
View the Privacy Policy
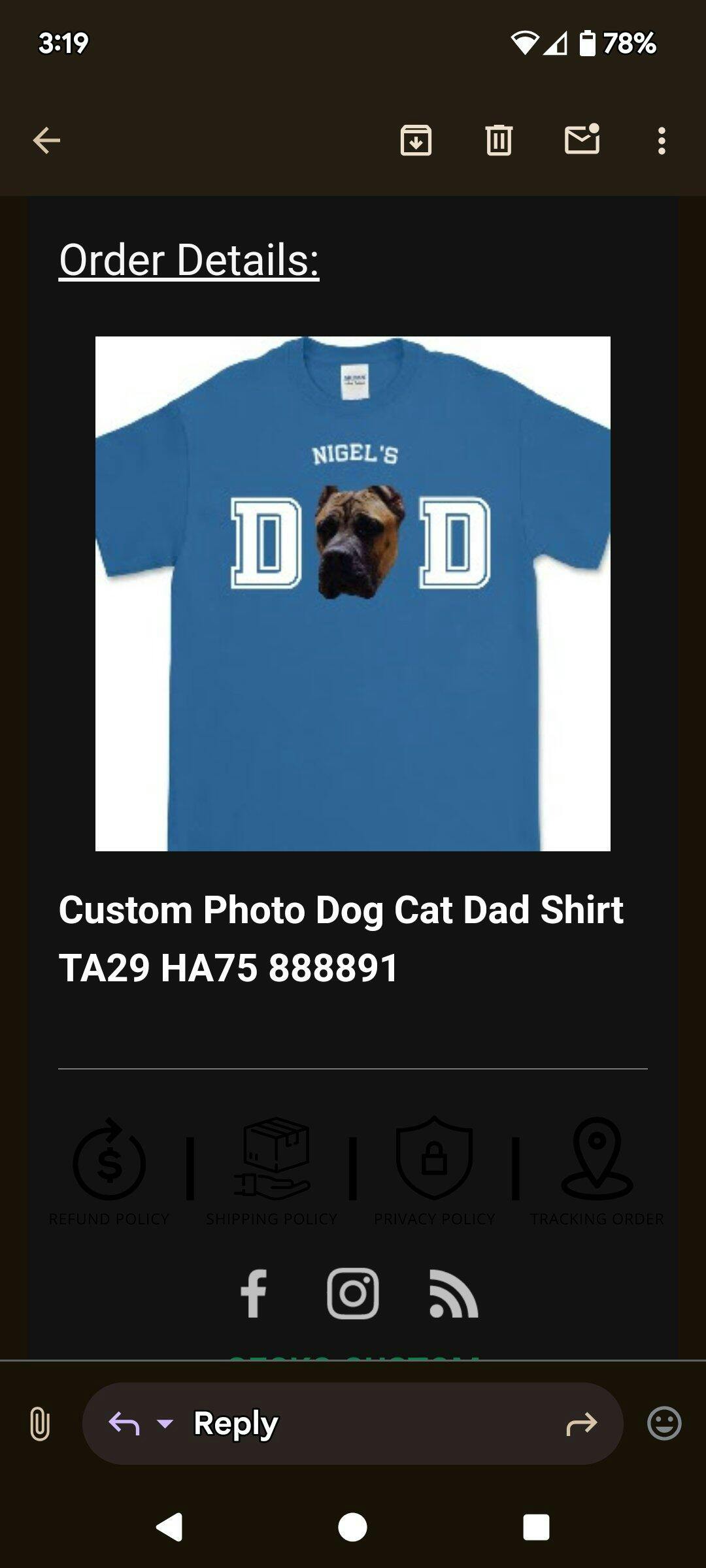coord(434,1171)
